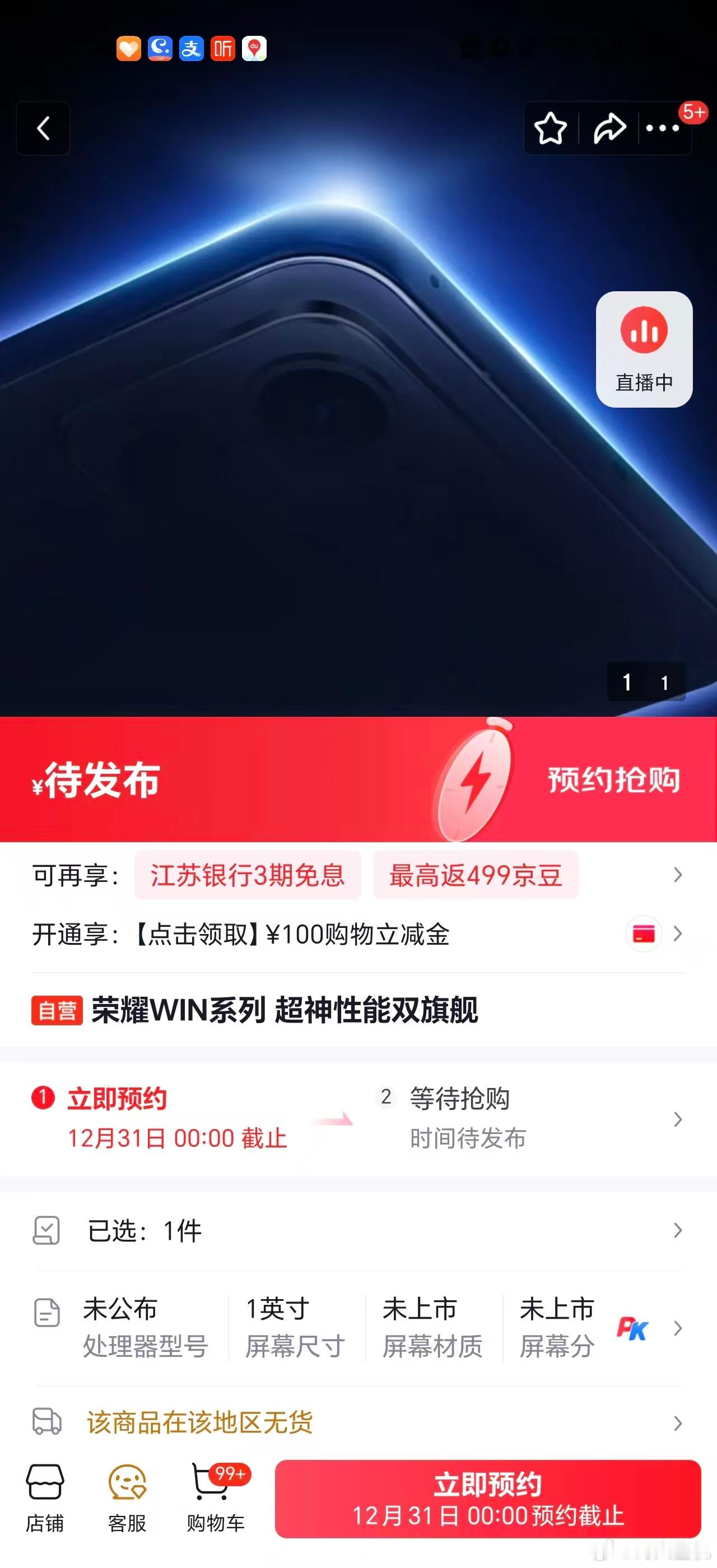Open the more options (5+) icon
This screenshot has width=717, height=1568.
coord(661,128)
